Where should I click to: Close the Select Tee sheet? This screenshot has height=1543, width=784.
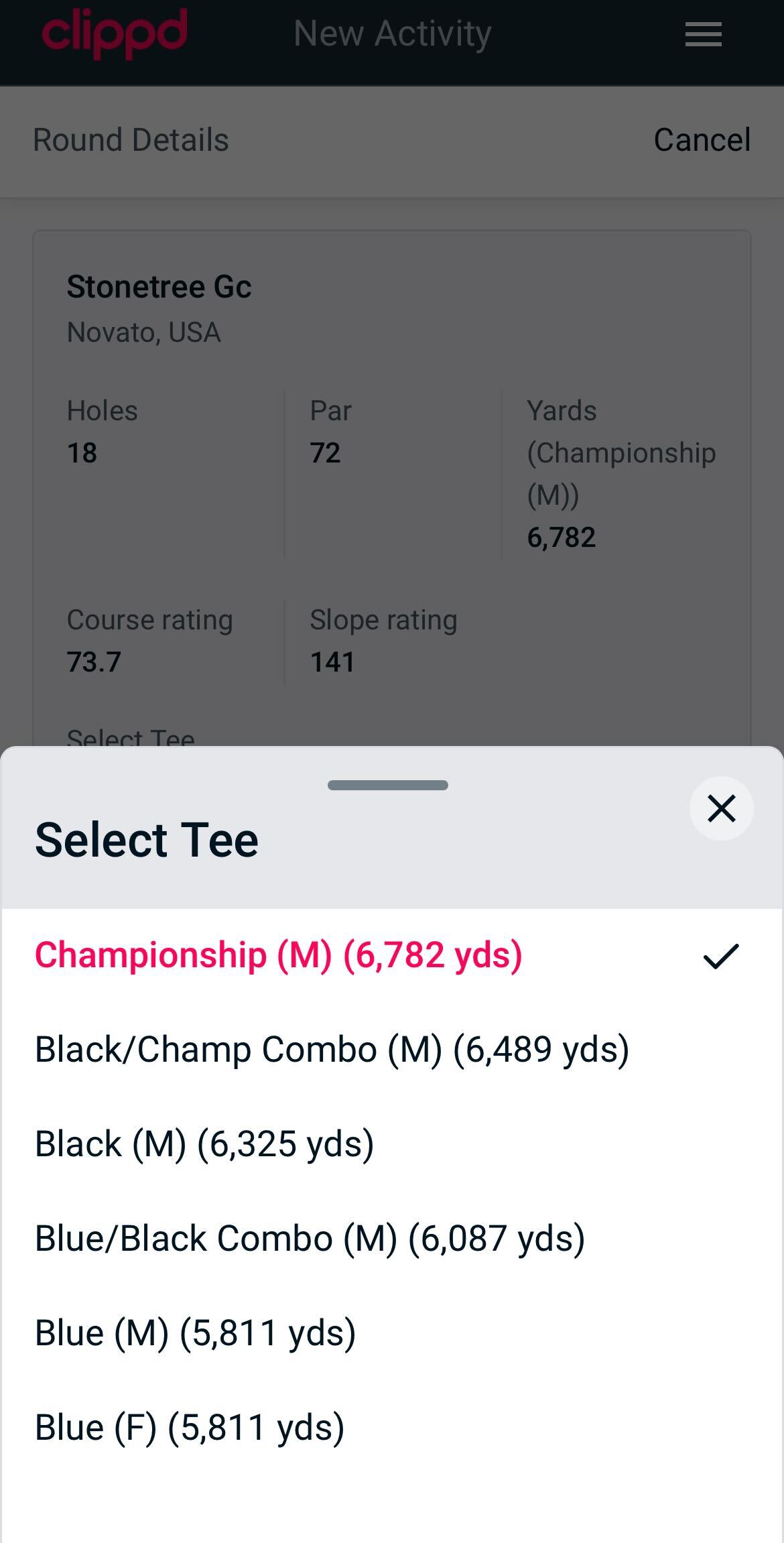721,808
